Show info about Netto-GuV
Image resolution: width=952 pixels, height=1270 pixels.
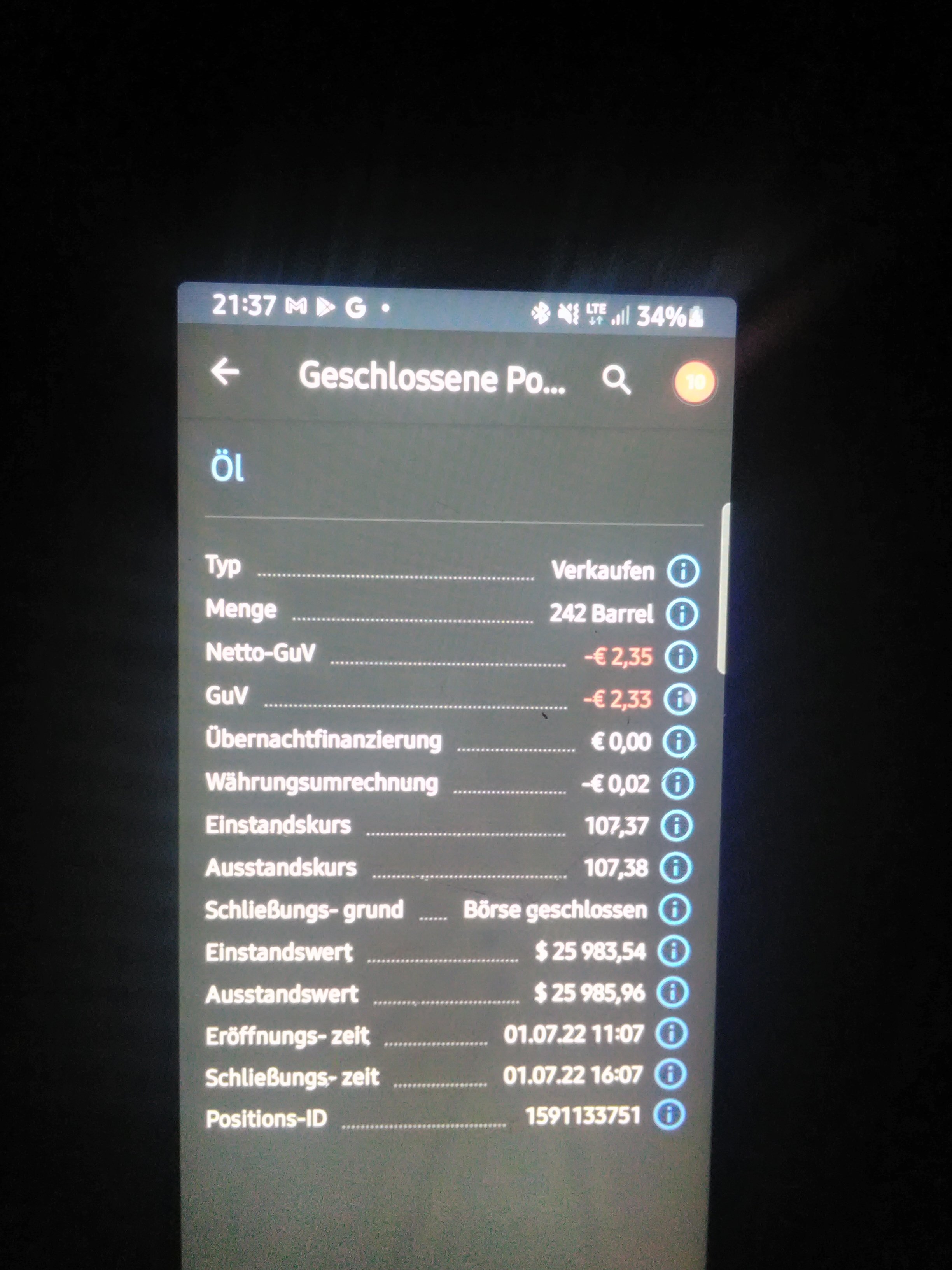click(x=681, y=656)
